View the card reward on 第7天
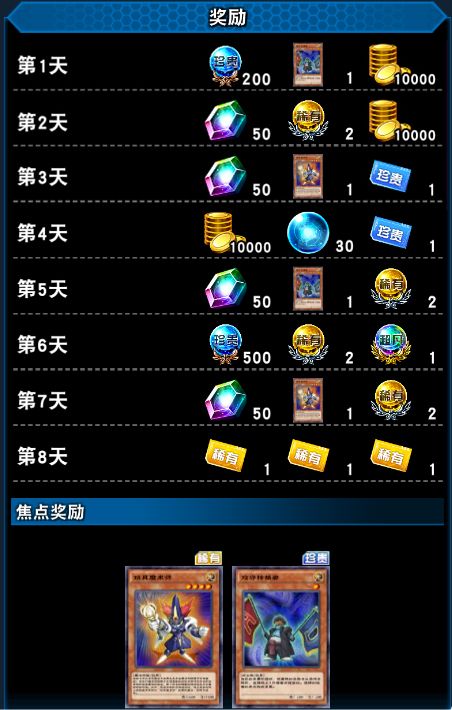Image resolution: width=452 pixels, height=710 pixels. [x=308, y=400]
